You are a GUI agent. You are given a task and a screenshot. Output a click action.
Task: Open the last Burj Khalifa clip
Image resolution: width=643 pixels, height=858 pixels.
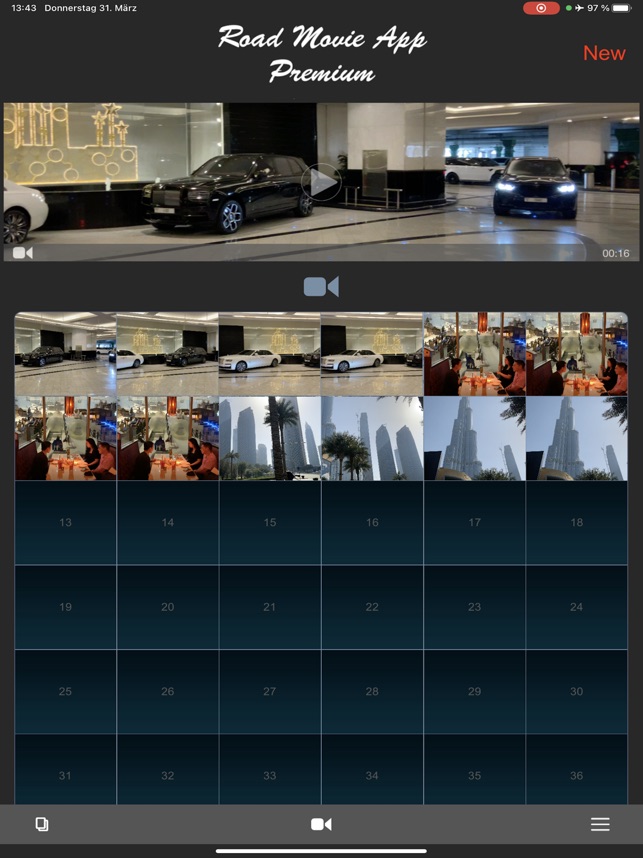click(x=576, y=438)
